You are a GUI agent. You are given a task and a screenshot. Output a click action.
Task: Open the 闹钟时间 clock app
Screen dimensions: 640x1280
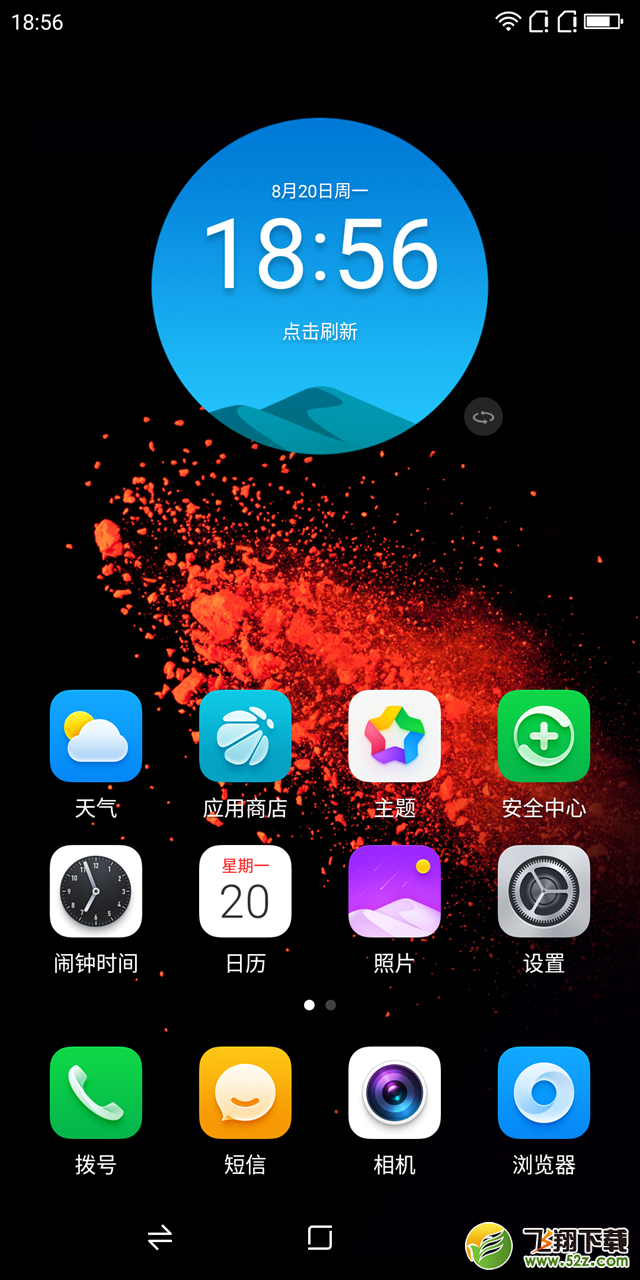coord(96,891)
